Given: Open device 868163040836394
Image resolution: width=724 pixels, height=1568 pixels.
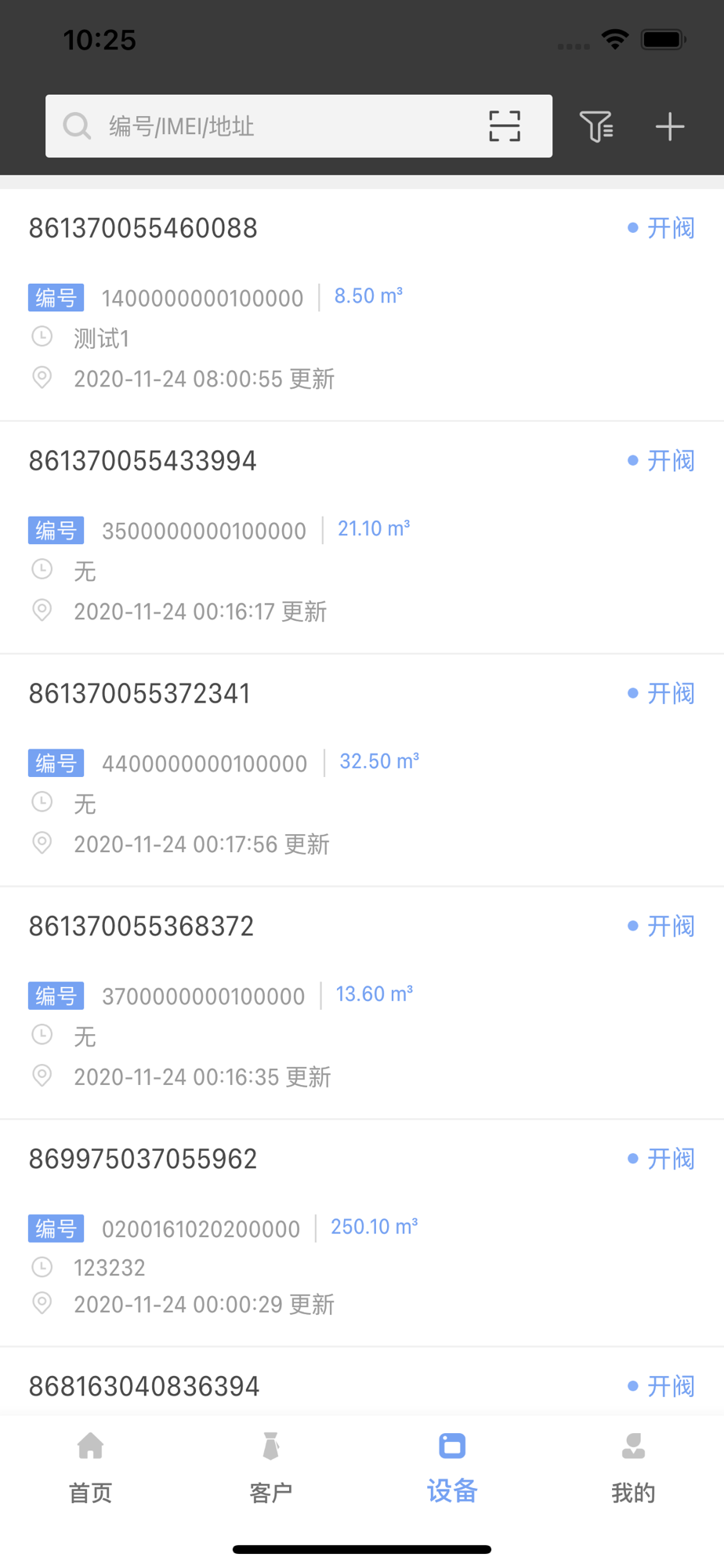Looking at the screenshot, I should pos(362,1383).
